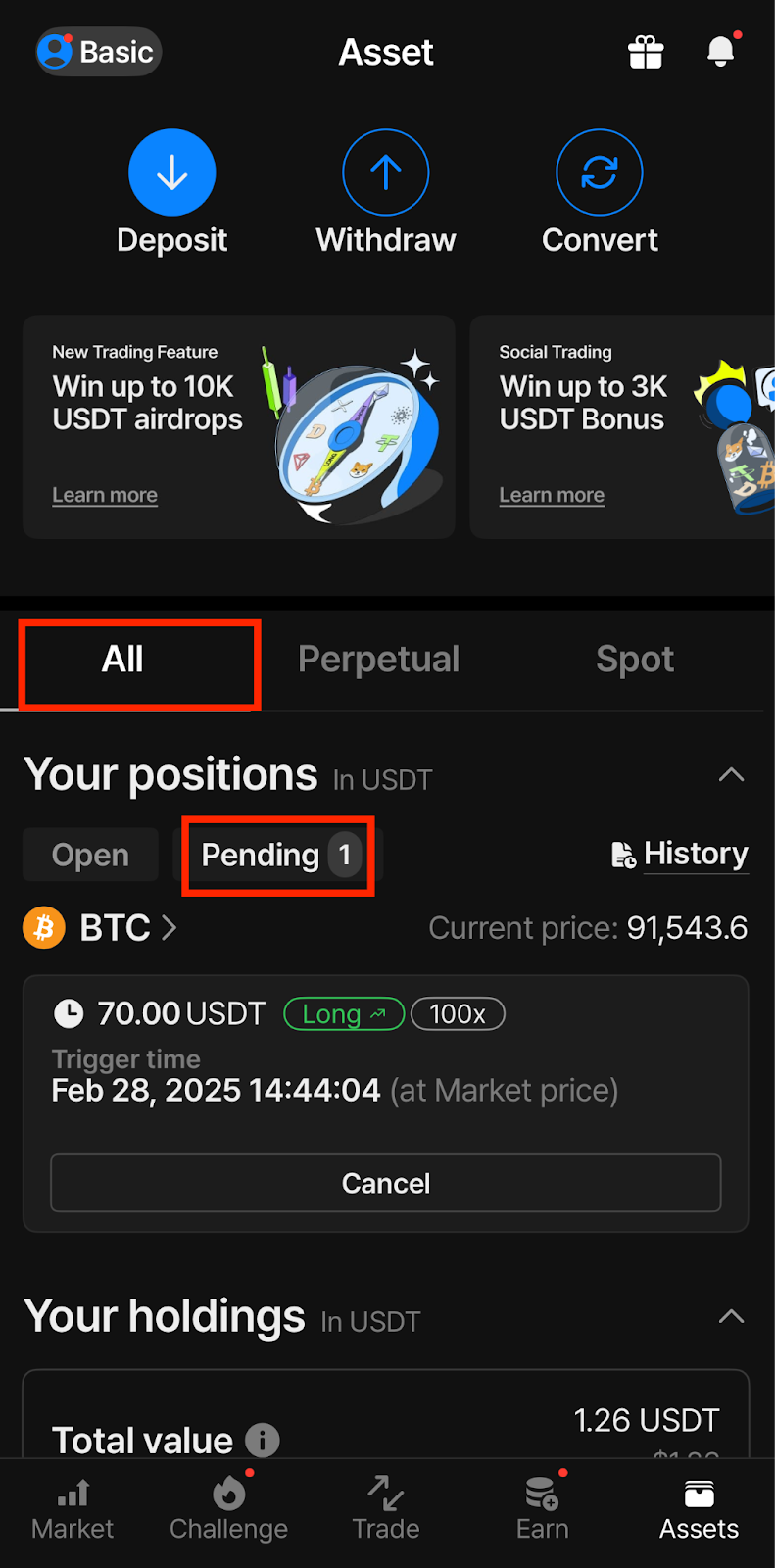Open the BTC details

pos(100,927)
